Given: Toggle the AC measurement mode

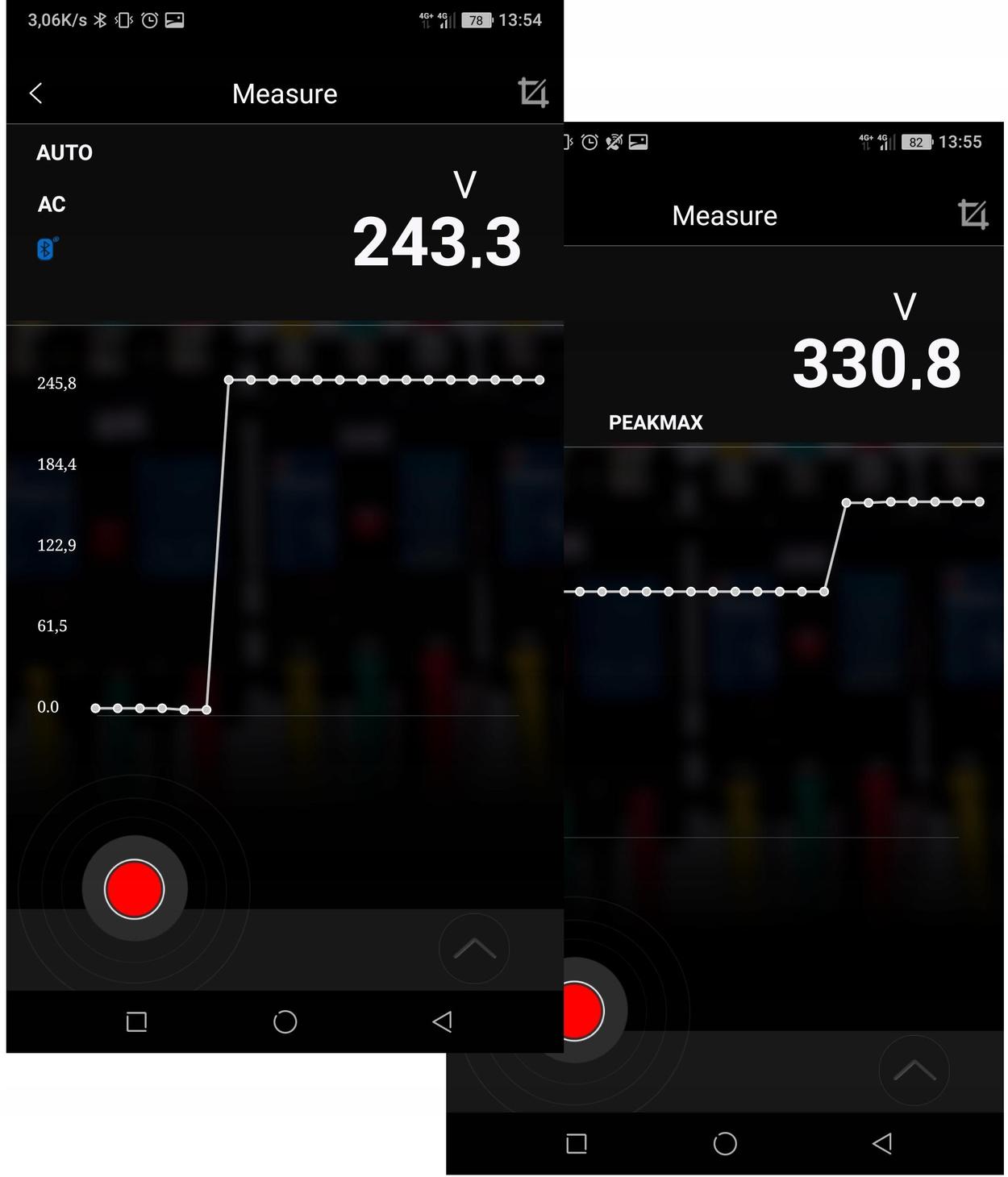Looking at the screenshot, I should tap(51, 204).
